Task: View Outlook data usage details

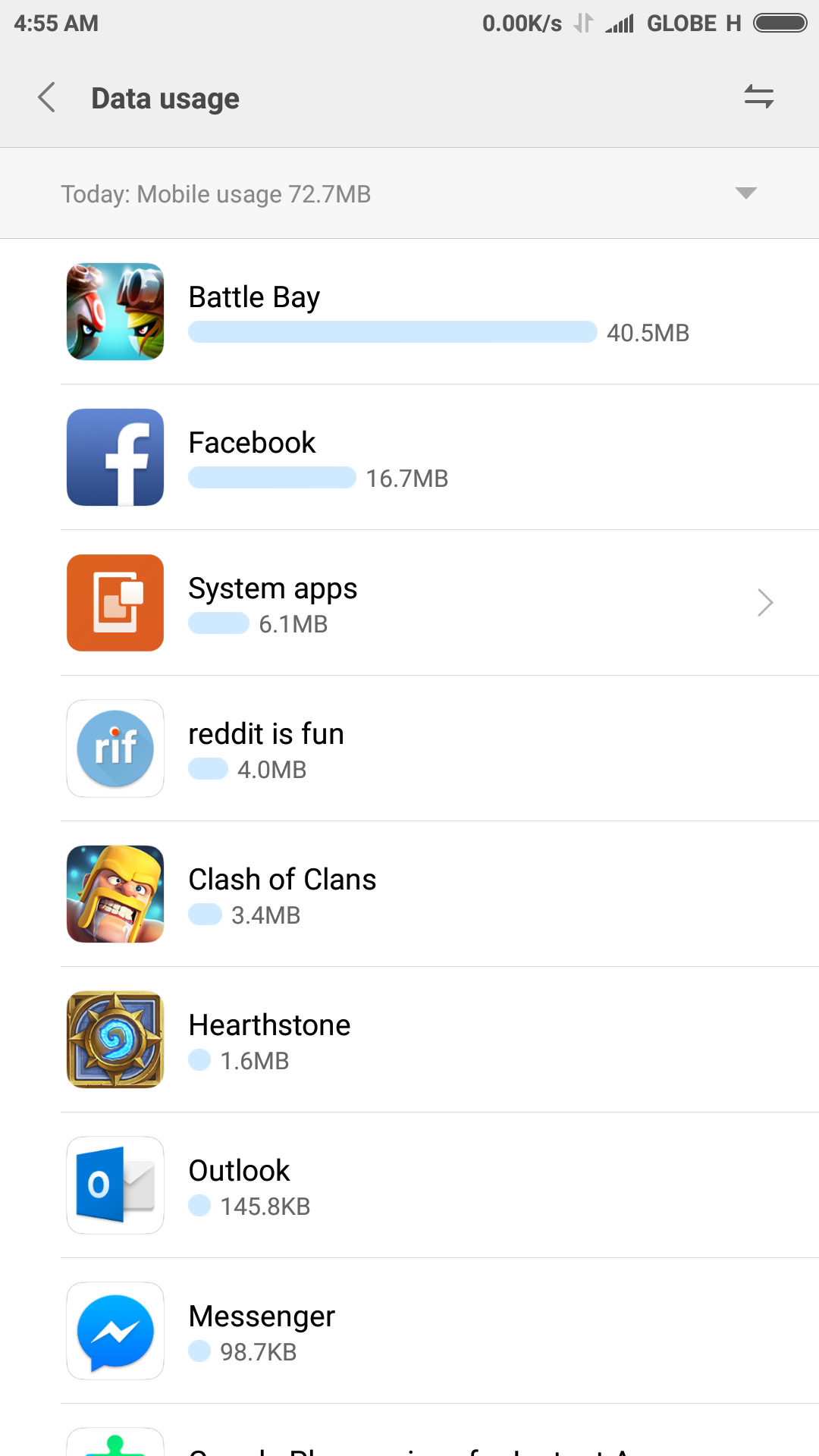Action: (x=409, y=1185)
